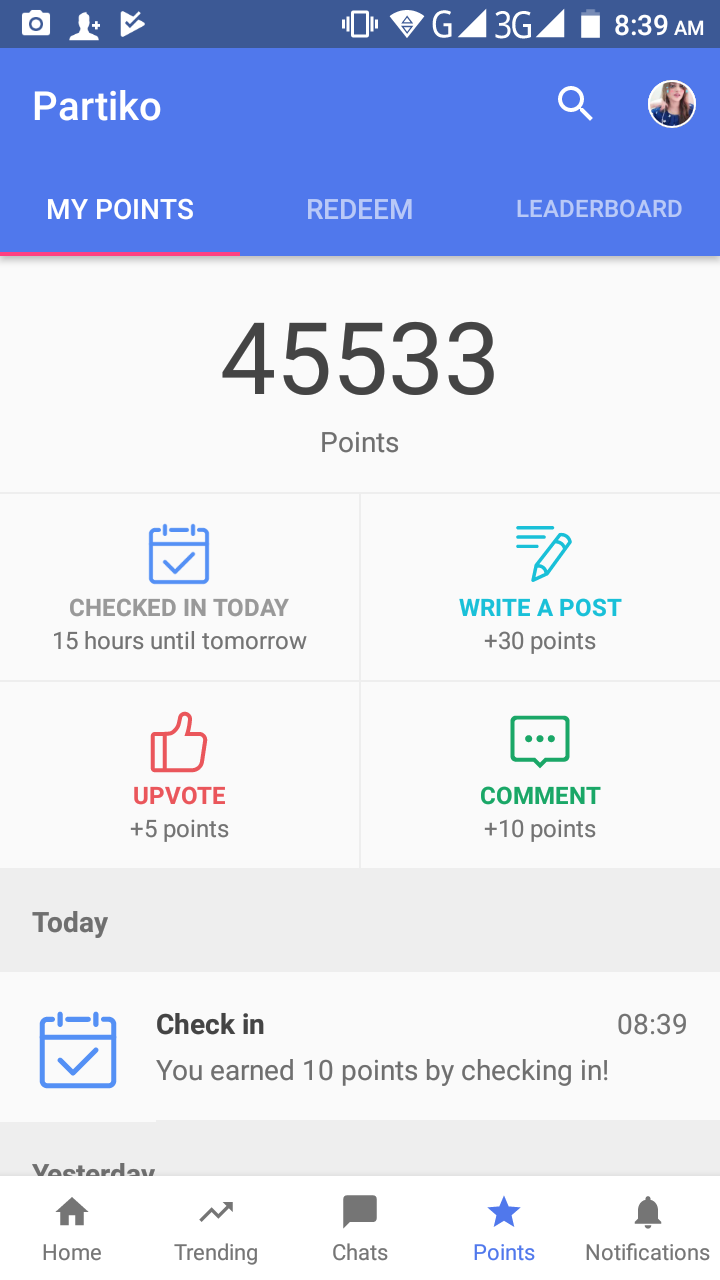This screenshot has height=1280, width=720.
Task: Open the profile avatar
Action: point(672,104)
